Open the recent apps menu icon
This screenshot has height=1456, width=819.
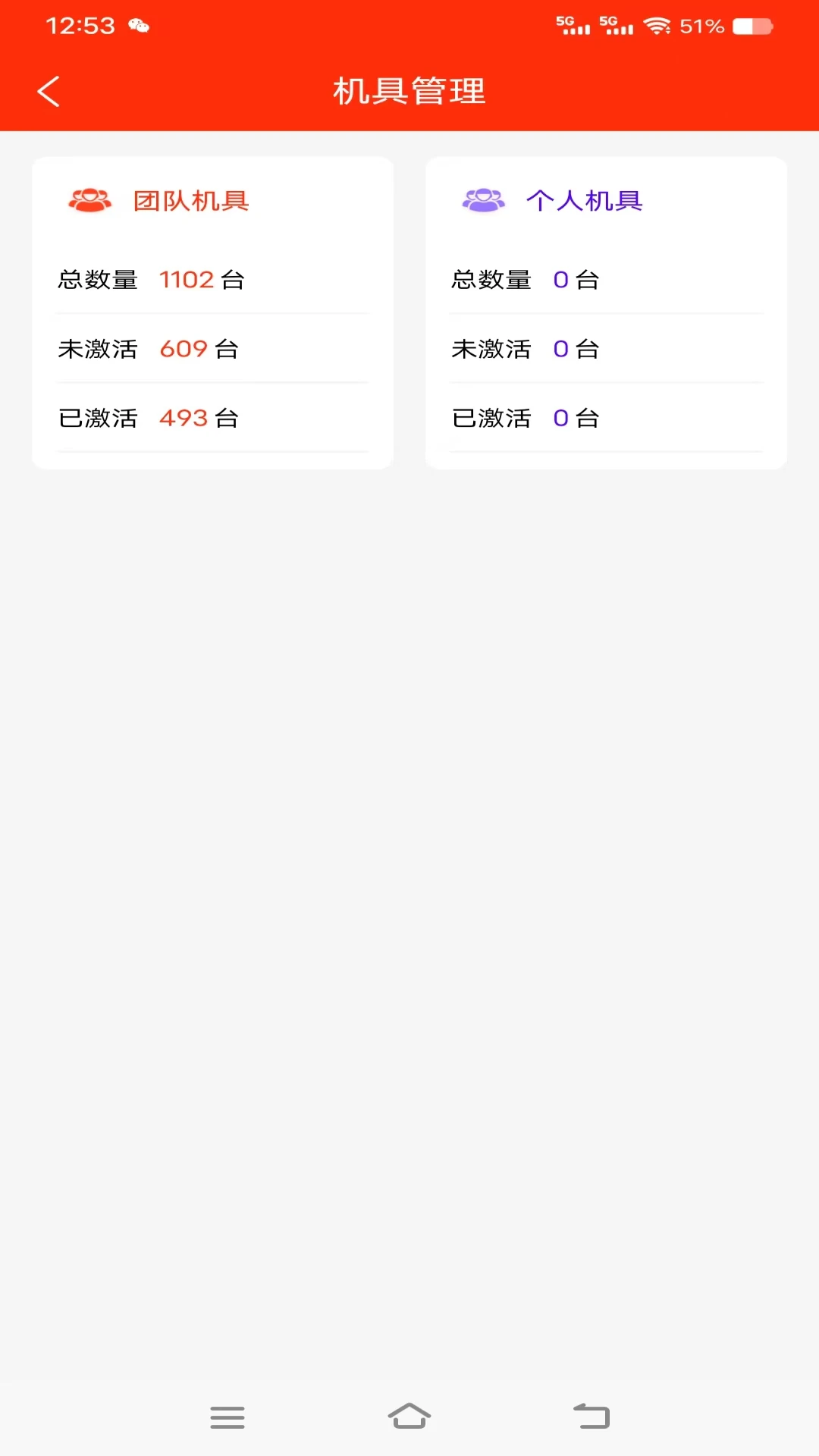click(x=227, y=1417)
